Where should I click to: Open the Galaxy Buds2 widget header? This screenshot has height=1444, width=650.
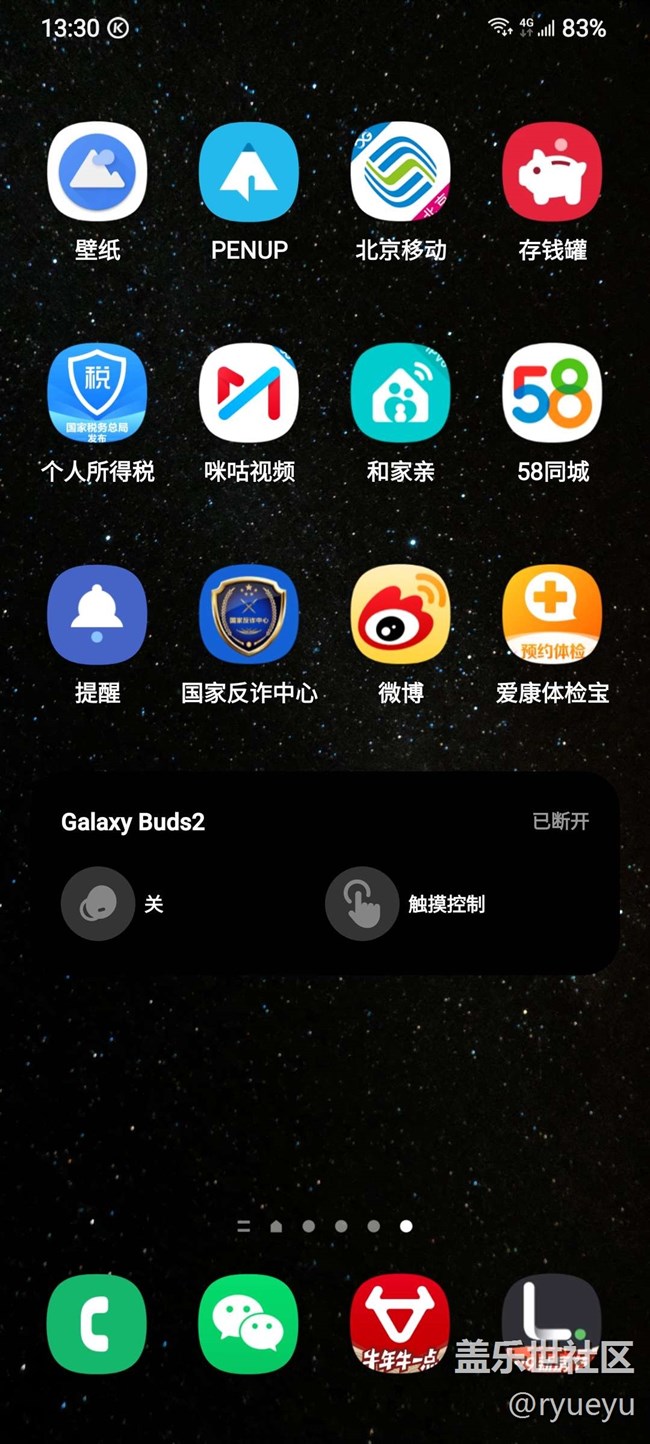click(133, 822)
